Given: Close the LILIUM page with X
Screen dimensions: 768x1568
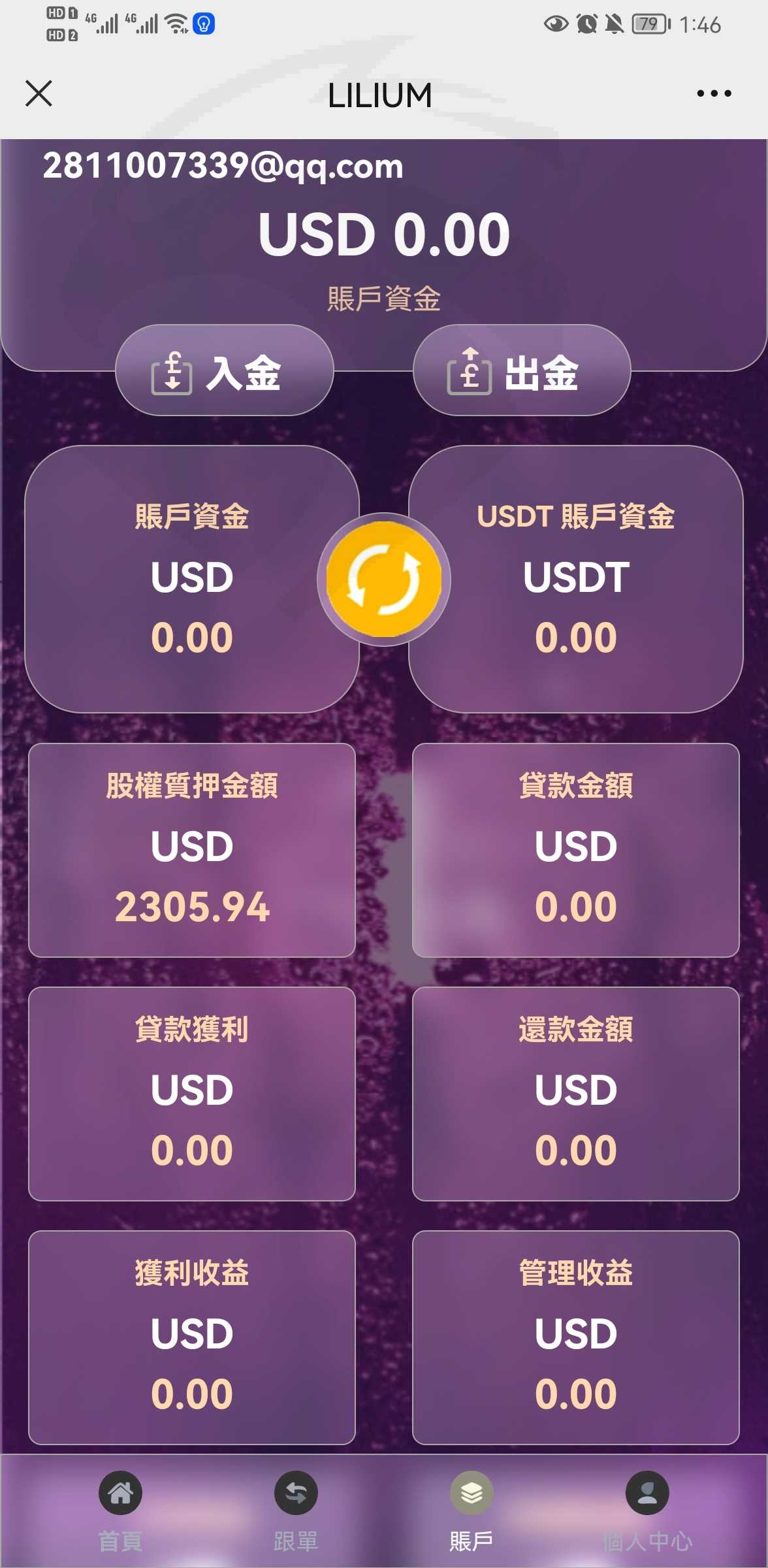Looking at the screenshot, I should click(39, 93).
